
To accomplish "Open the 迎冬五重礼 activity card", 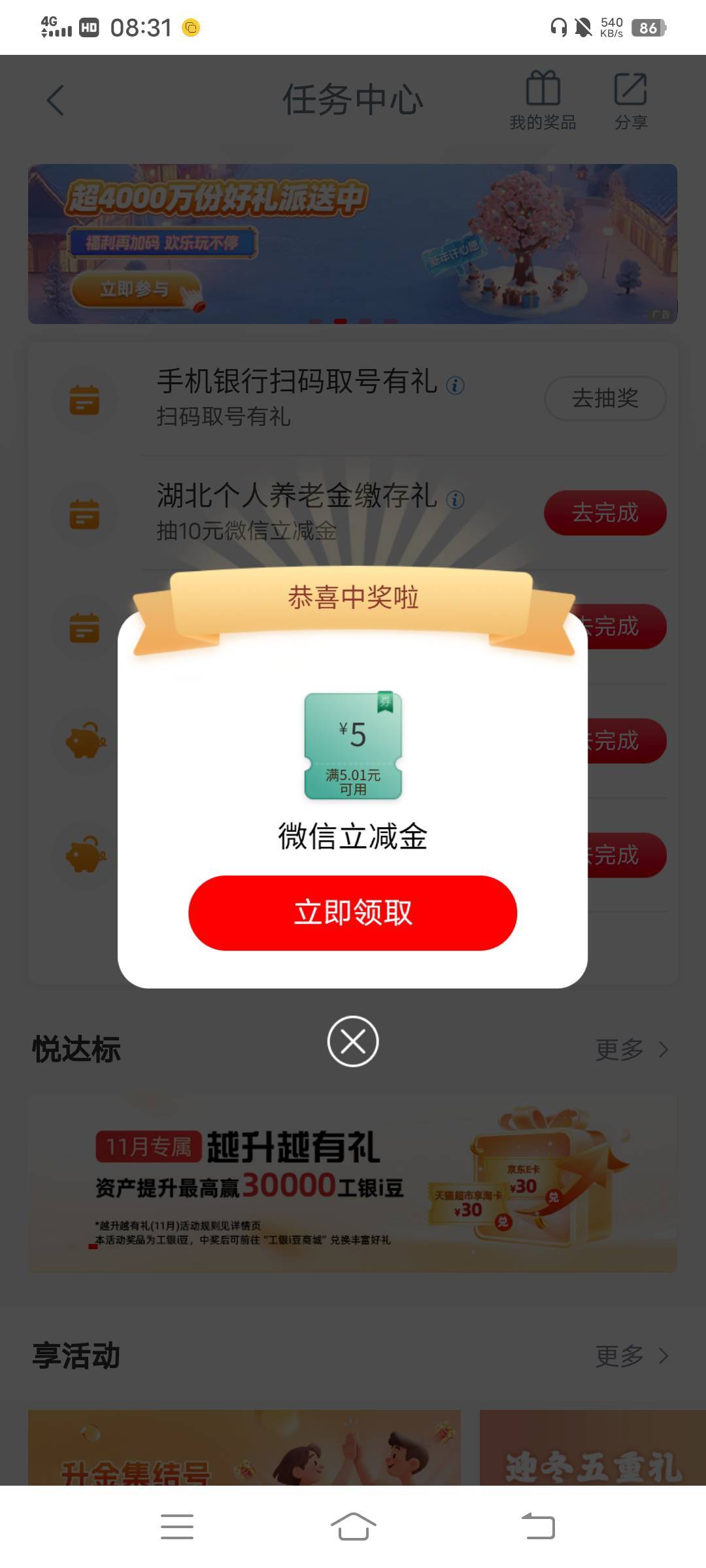I will click(x=593, y=1448).
